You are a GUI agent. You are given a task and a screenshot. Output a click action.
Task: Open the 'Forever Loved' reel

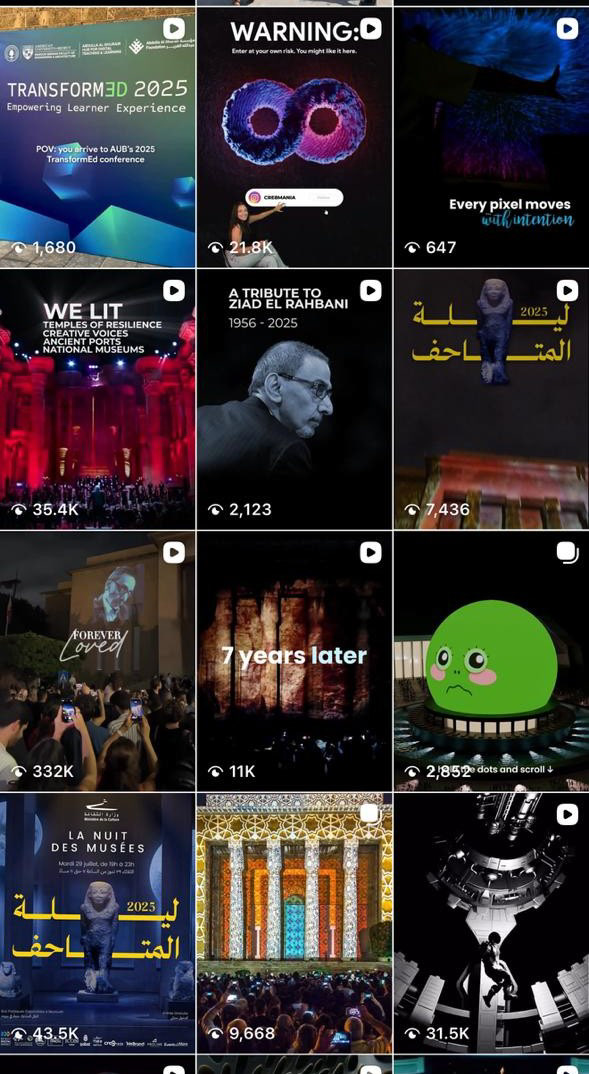pos(97,662)
